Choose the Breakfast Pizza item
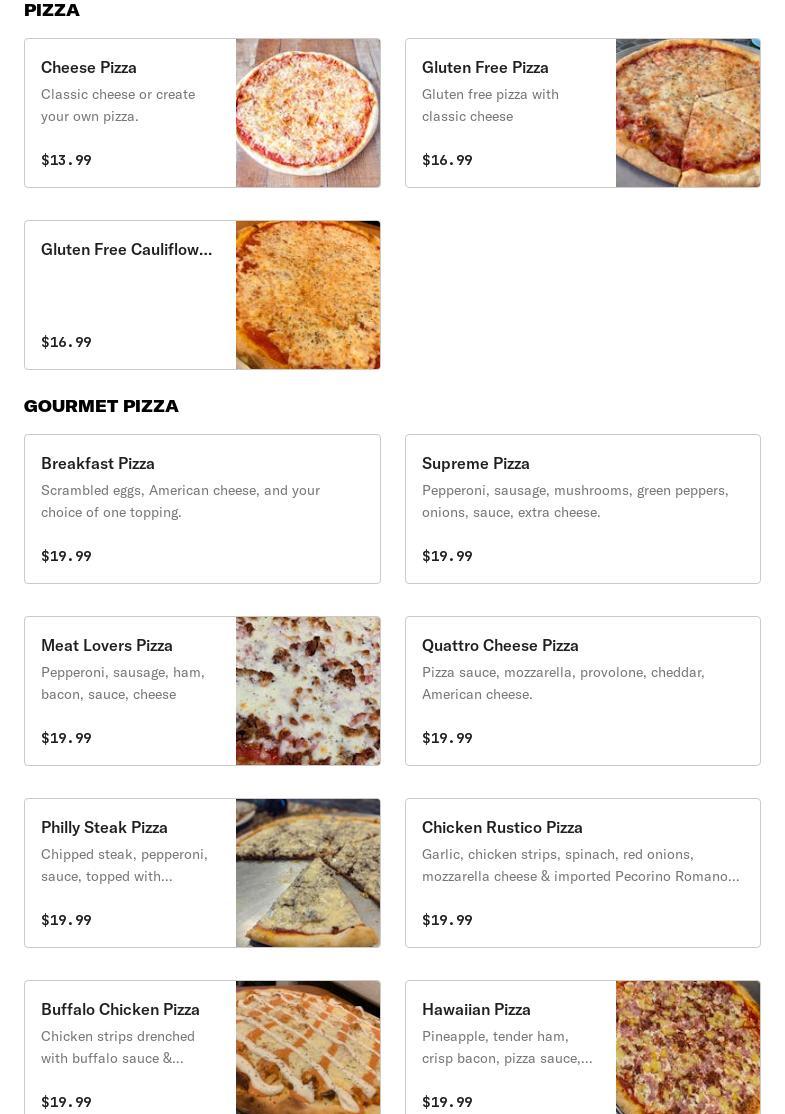This screenshot has height=1114, width=785. pyautogui.click(x=202, y=509)
